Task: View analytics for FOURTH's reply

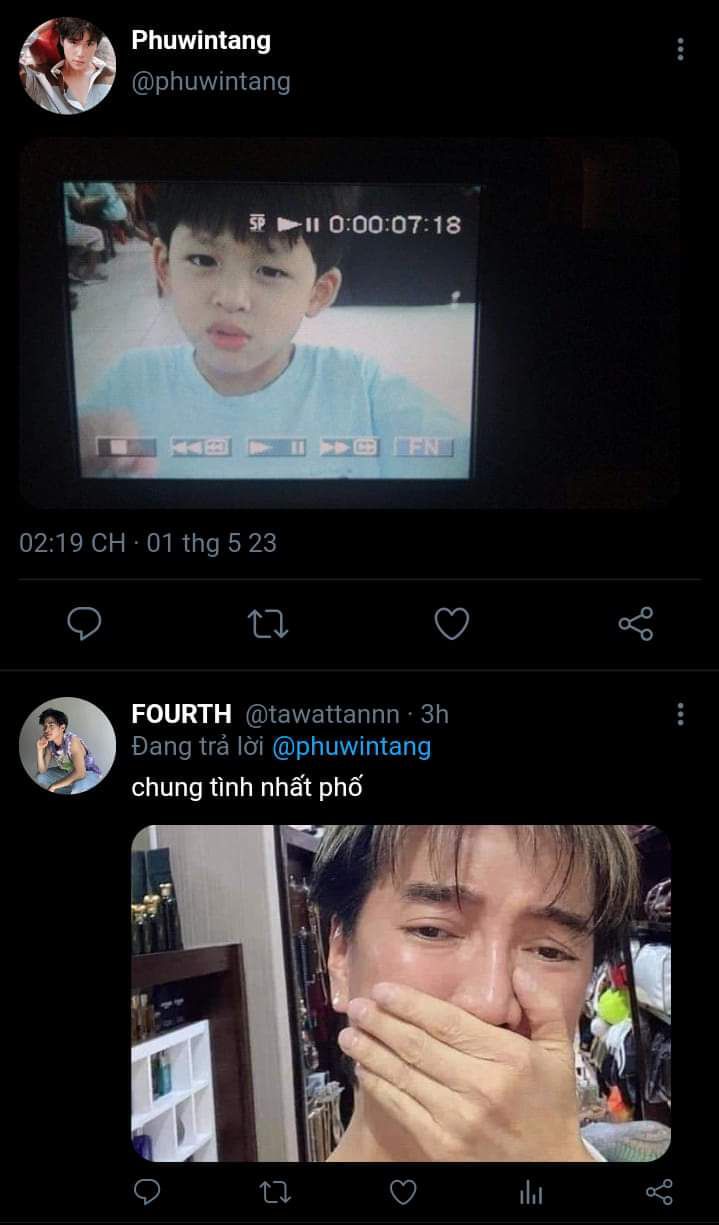Action: click(x=531, y=1191)
